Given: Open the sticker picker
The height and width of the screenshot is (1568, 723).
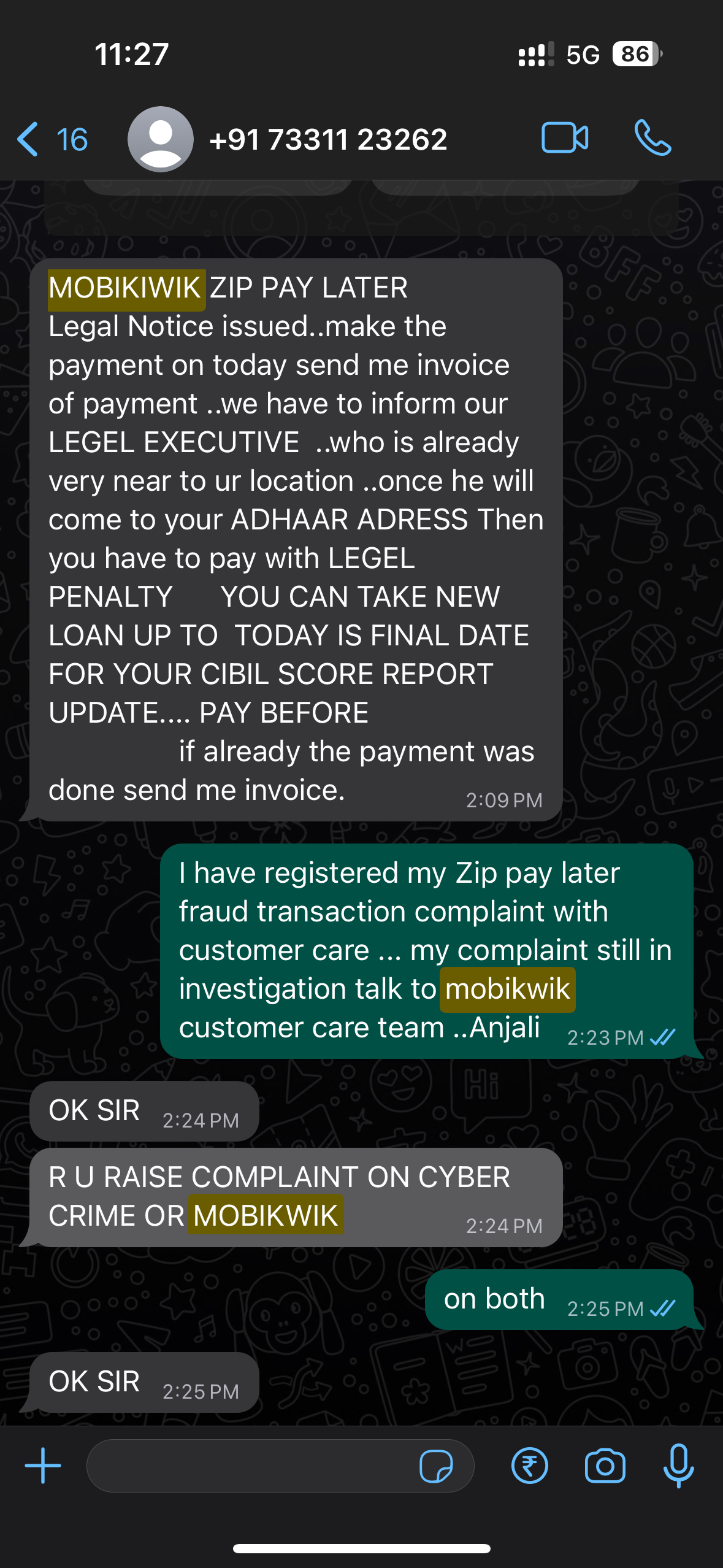Looking at the screenshot, I should [436, 1466].
